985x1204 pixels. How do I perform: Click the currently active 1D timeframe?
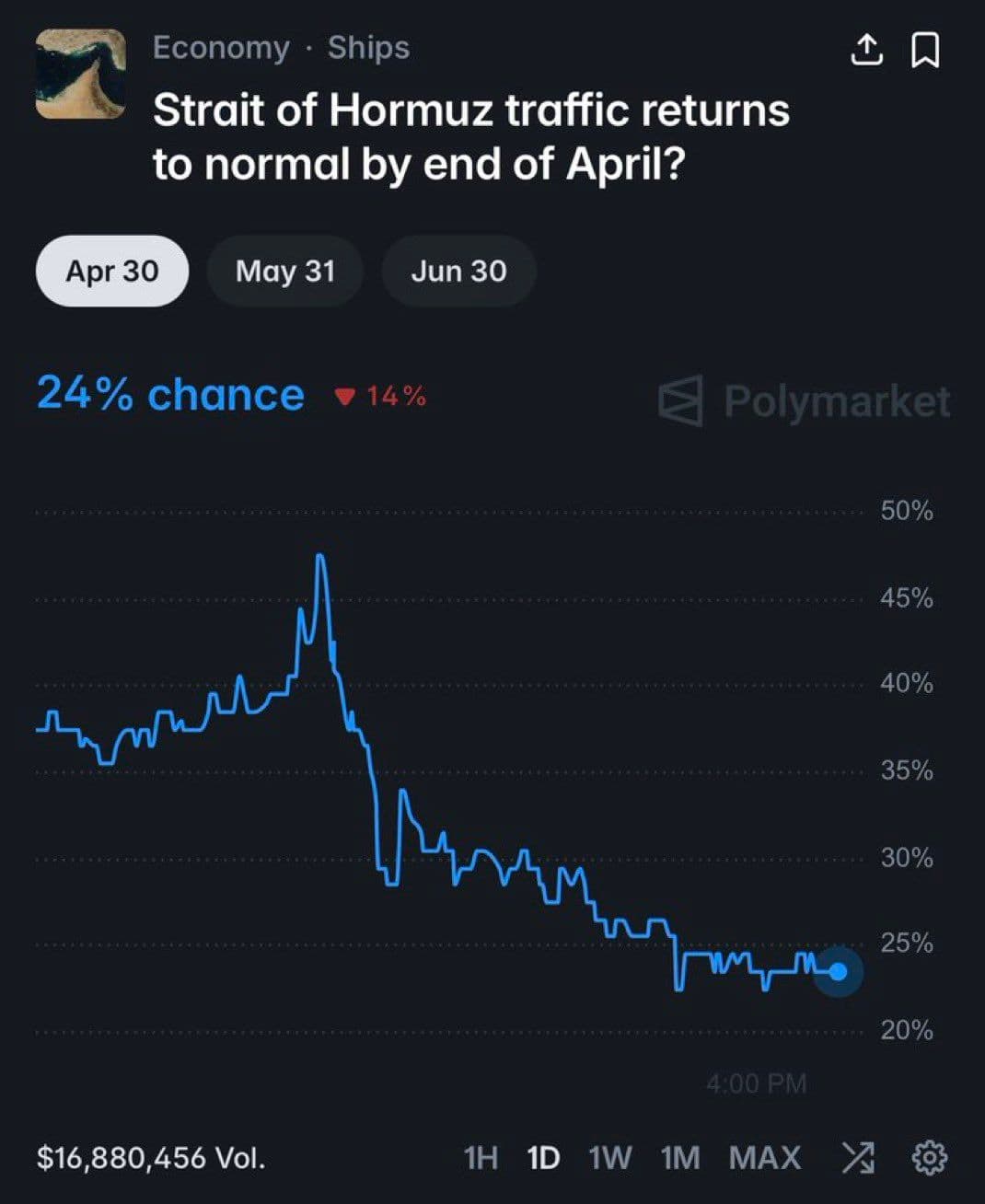(x=543, y=1158)
